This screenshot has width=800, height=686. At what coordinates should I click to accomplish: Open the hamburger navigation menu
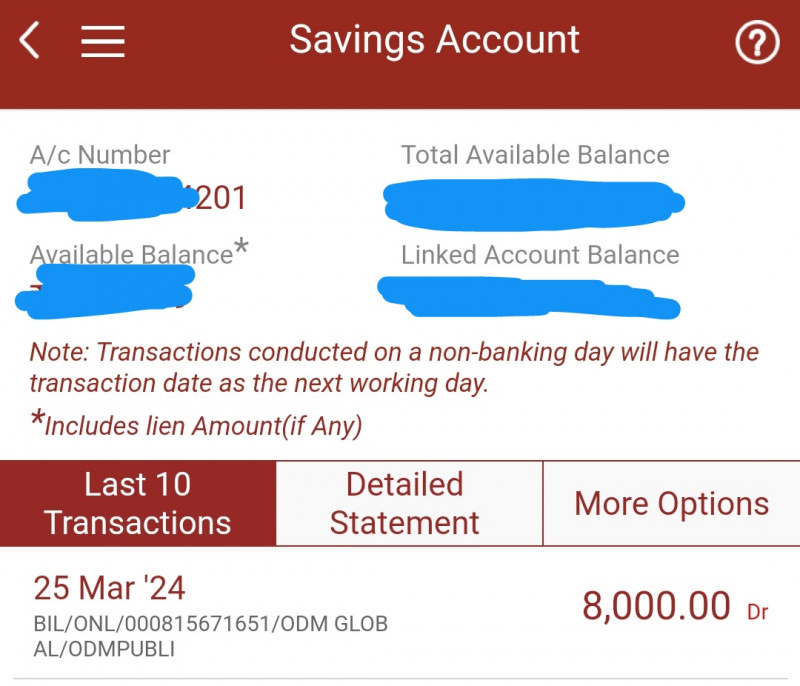point(102,41)
